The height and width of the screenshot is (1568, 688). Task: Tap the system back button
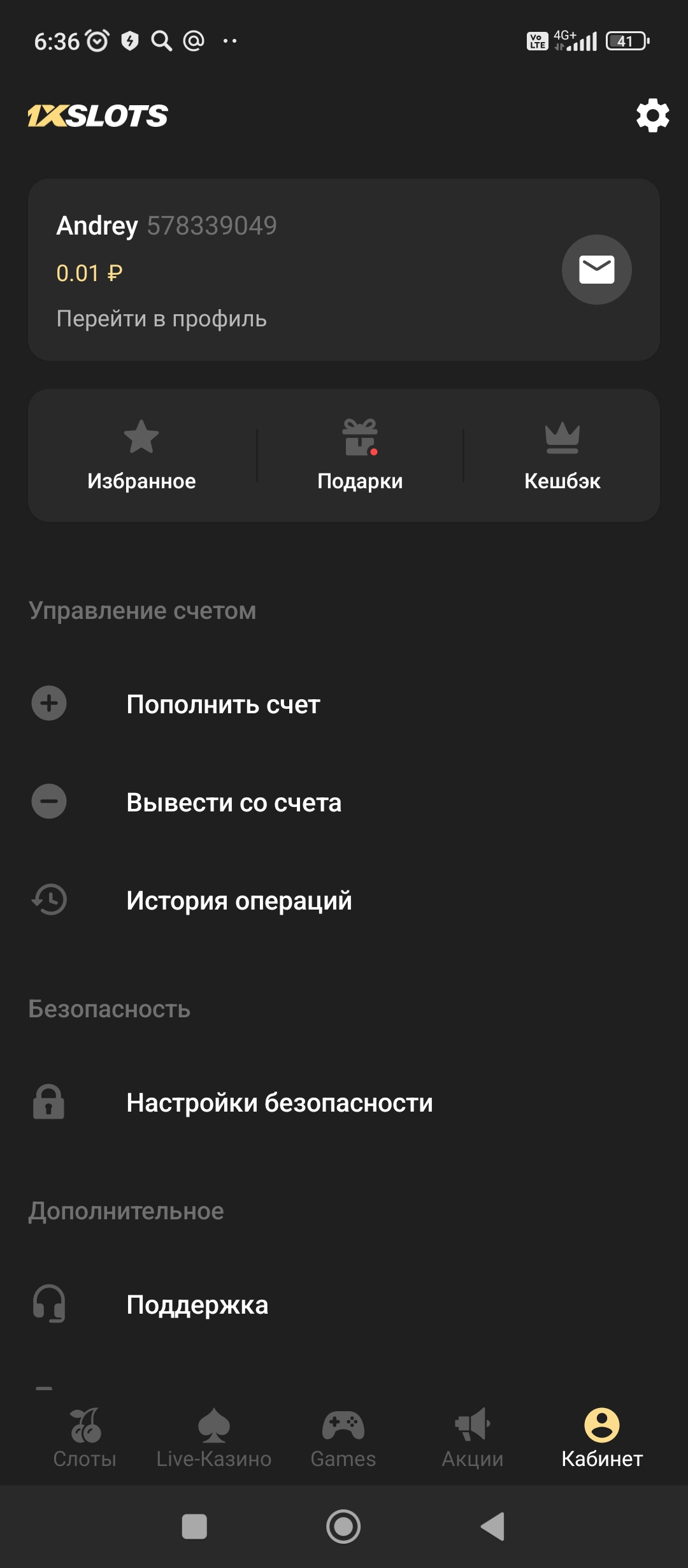click(x=492, y=1527)
